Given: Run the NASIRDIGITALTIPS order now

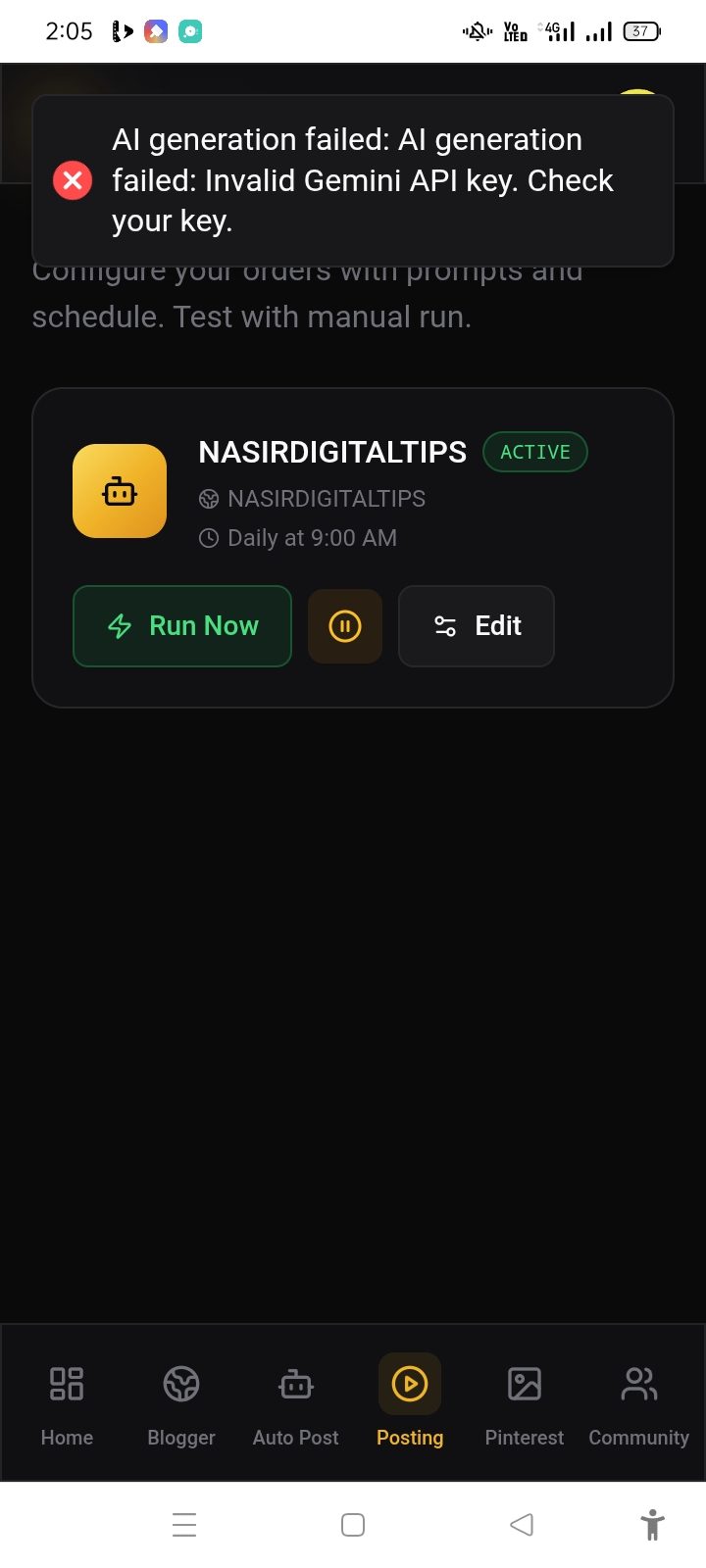Looking at the screenshot, I should pyautogui.click(x=182, y=626).
